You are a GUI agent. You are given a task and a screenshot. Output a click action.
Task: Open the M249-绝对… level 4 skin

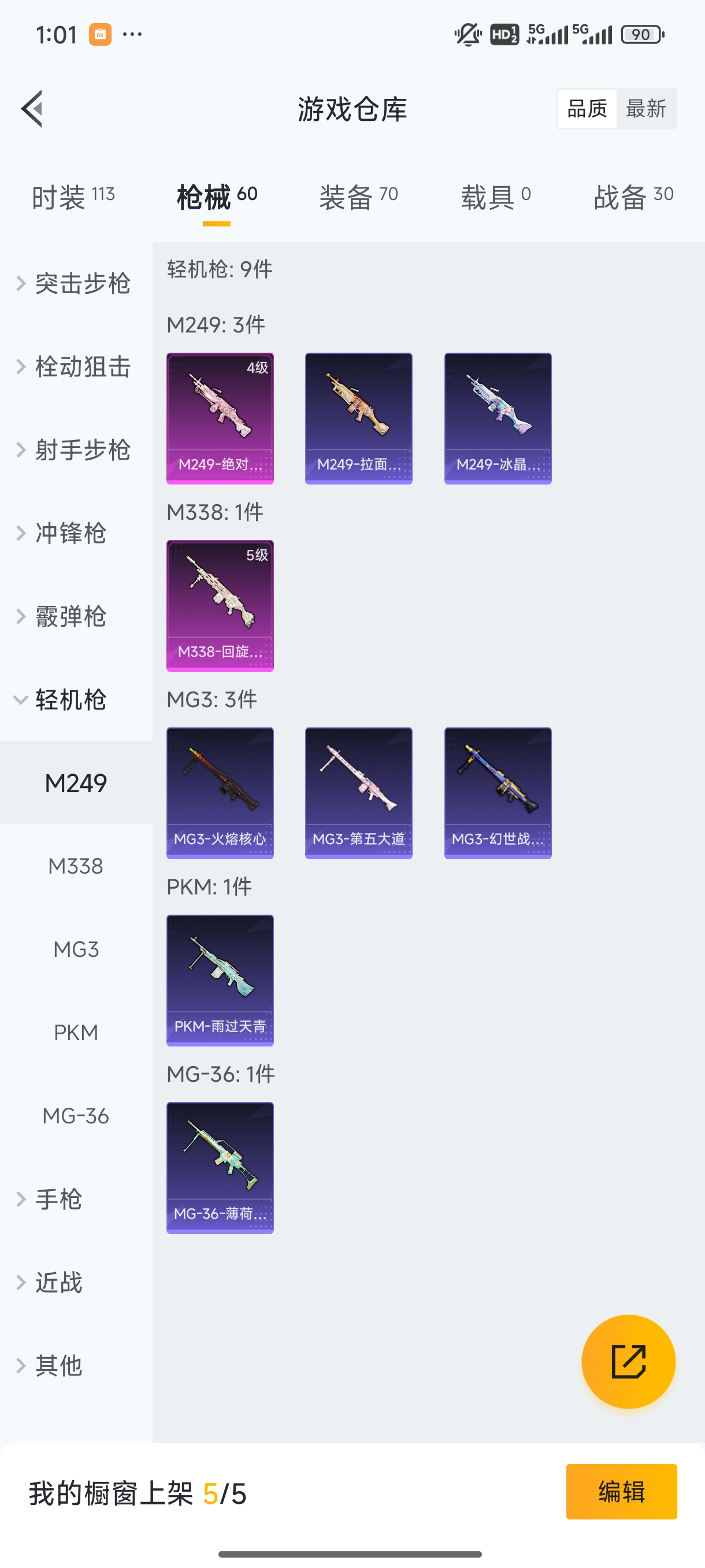[x=220, y=418]
